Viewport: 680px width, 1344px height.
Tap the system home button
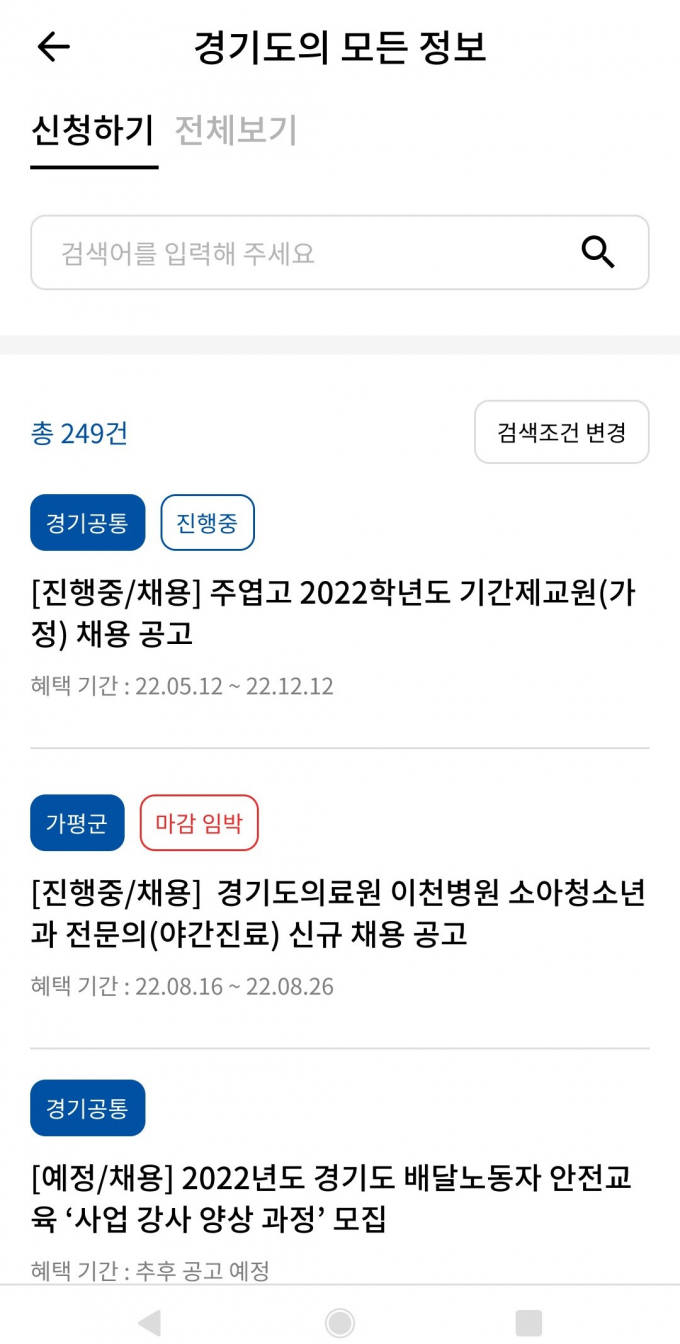tap(340, 1323)
